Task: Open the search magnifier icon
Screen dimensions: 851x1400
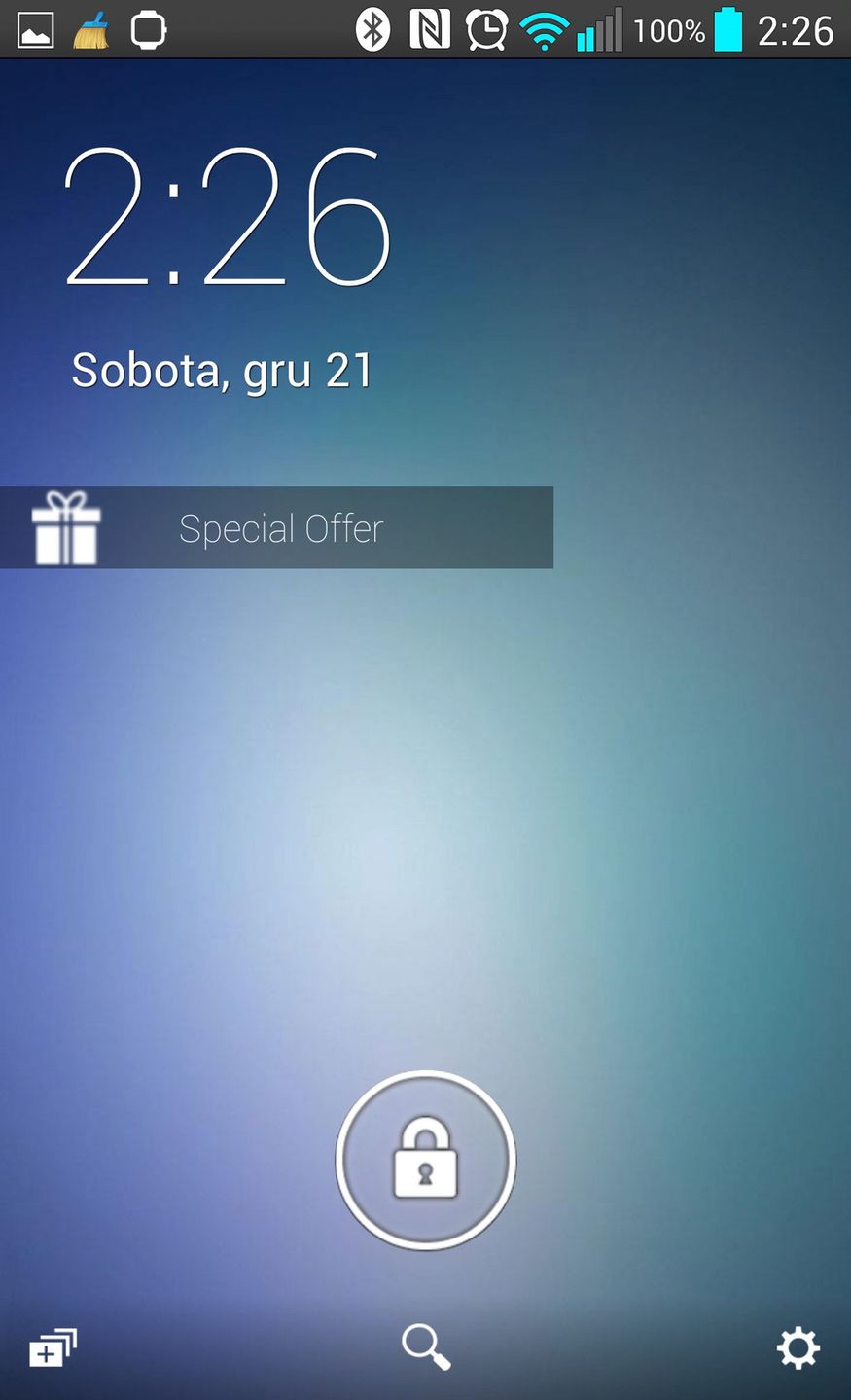Action: coord(425,1346)
